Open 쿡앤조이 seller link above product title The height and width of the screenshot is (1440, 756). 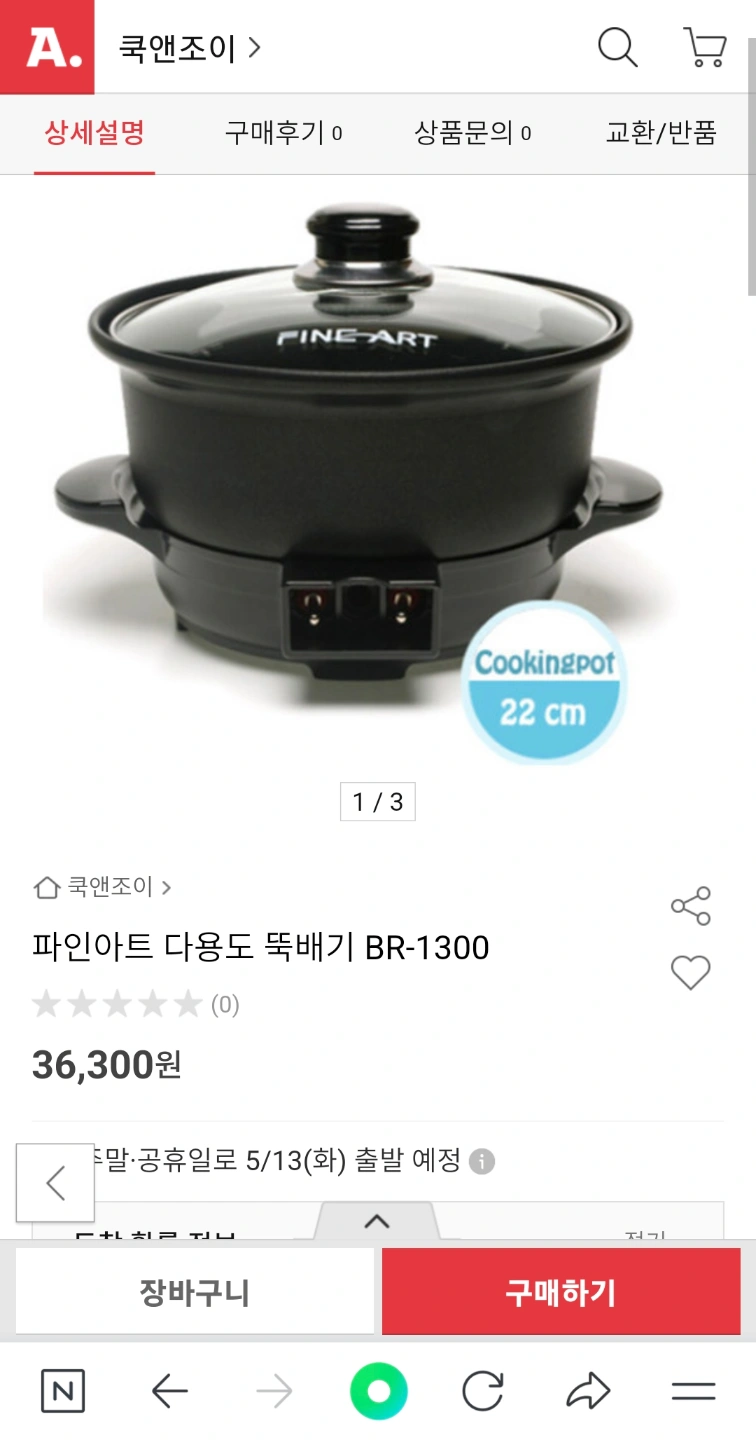tap(103, 887)
